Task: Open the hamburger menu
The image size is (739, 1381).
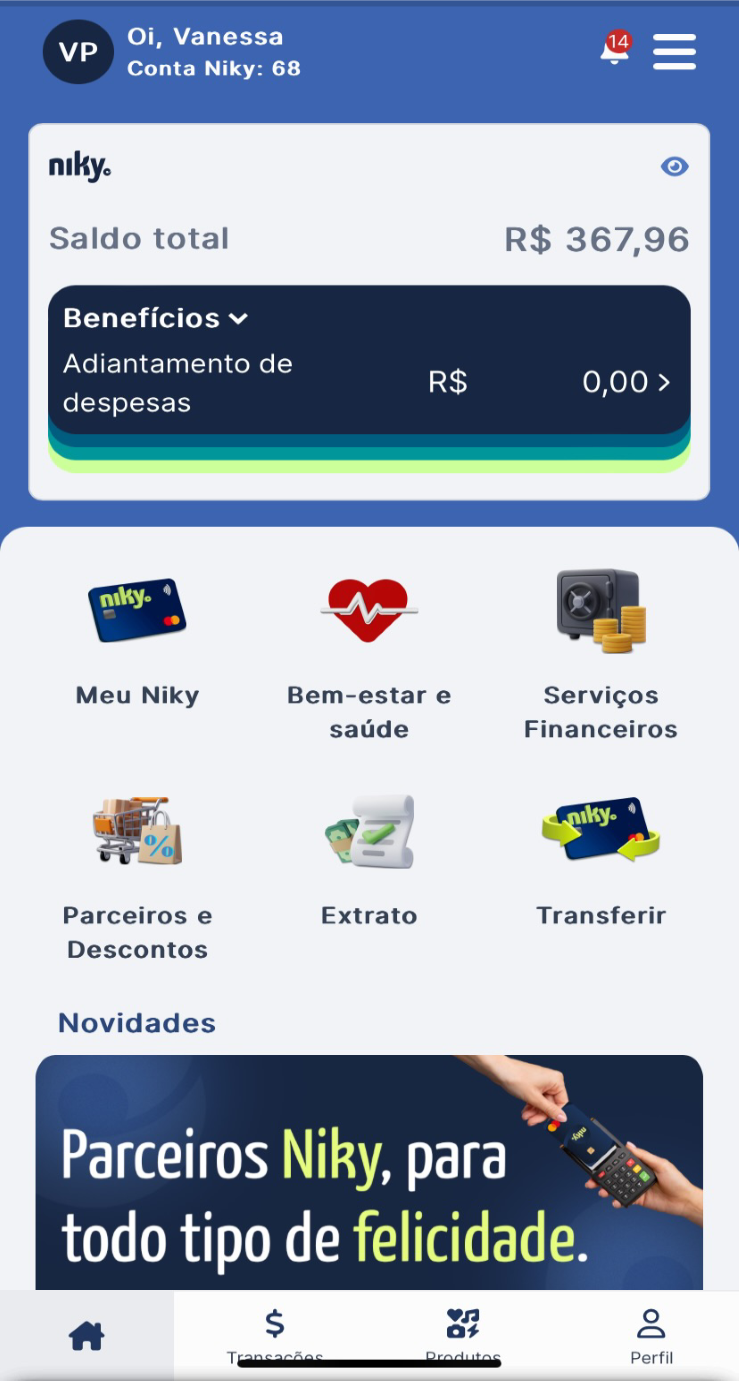Action: click(674, 52)
